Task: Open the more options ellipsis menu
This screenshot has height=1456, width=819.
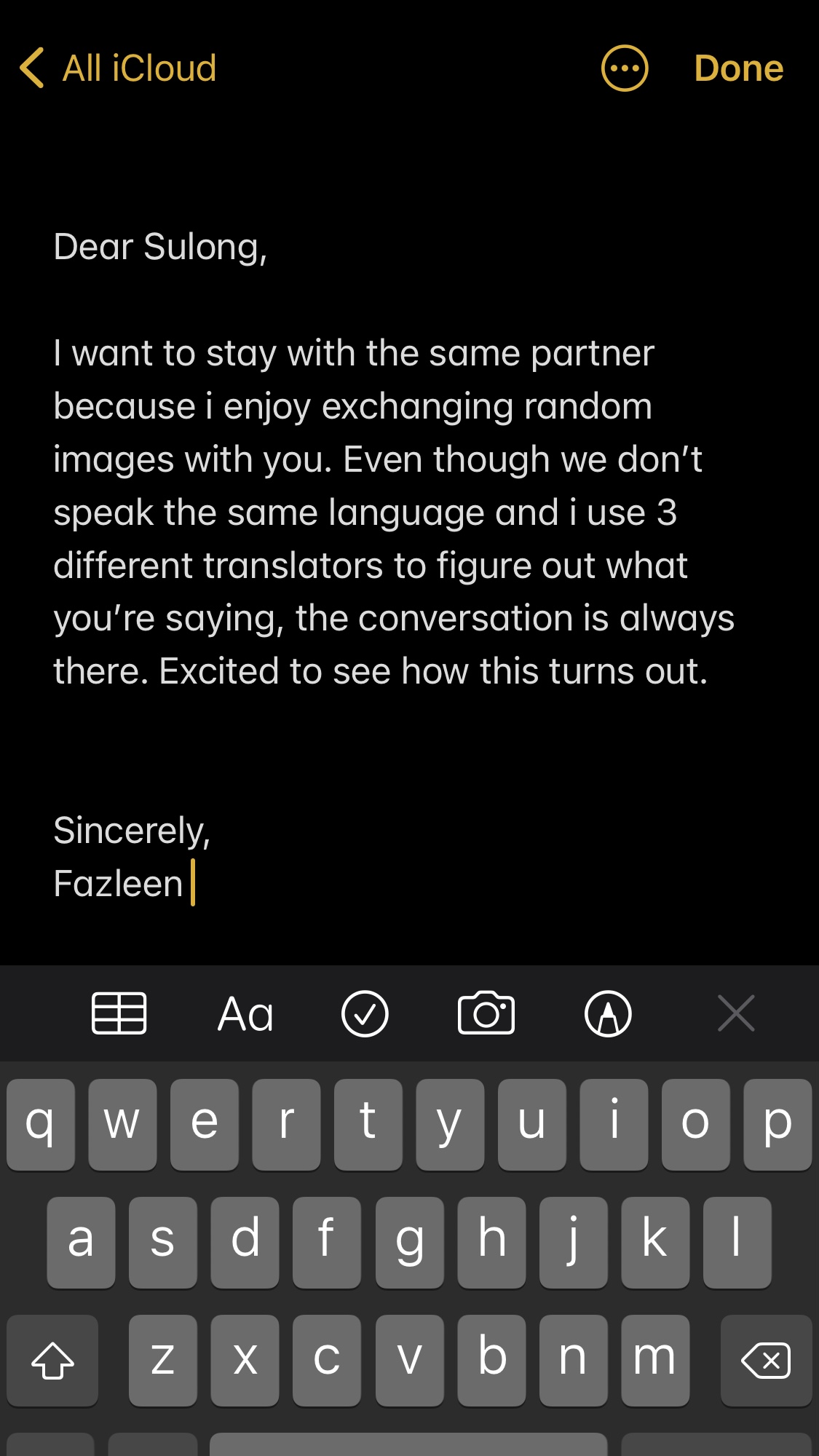Action: point(625,68)
